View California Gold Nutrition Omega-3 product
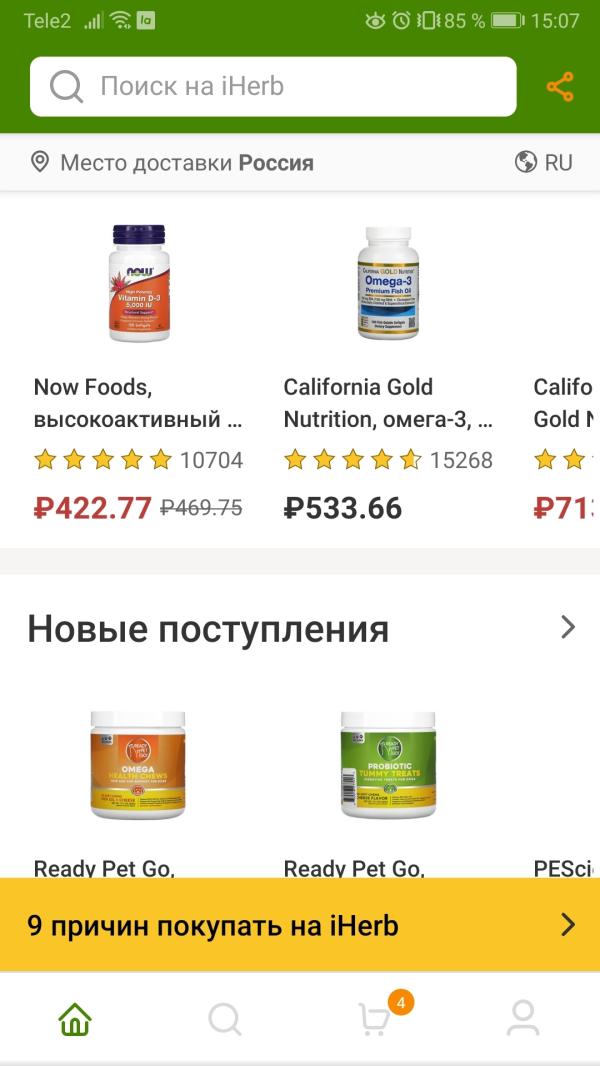The image size is (600, 1066). (x=388, y=284)
